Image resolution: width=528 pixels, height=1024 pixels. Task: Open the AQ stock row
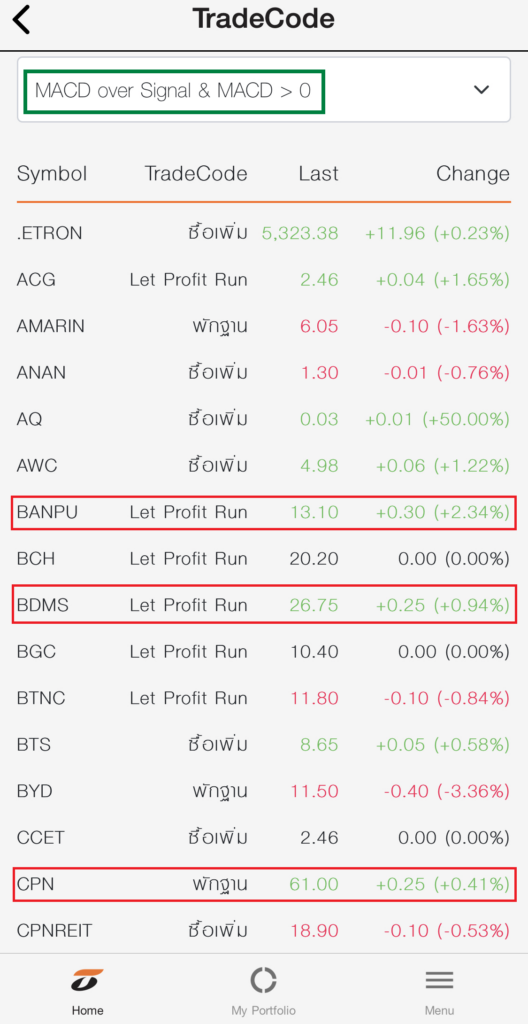[x=263, y=419]
